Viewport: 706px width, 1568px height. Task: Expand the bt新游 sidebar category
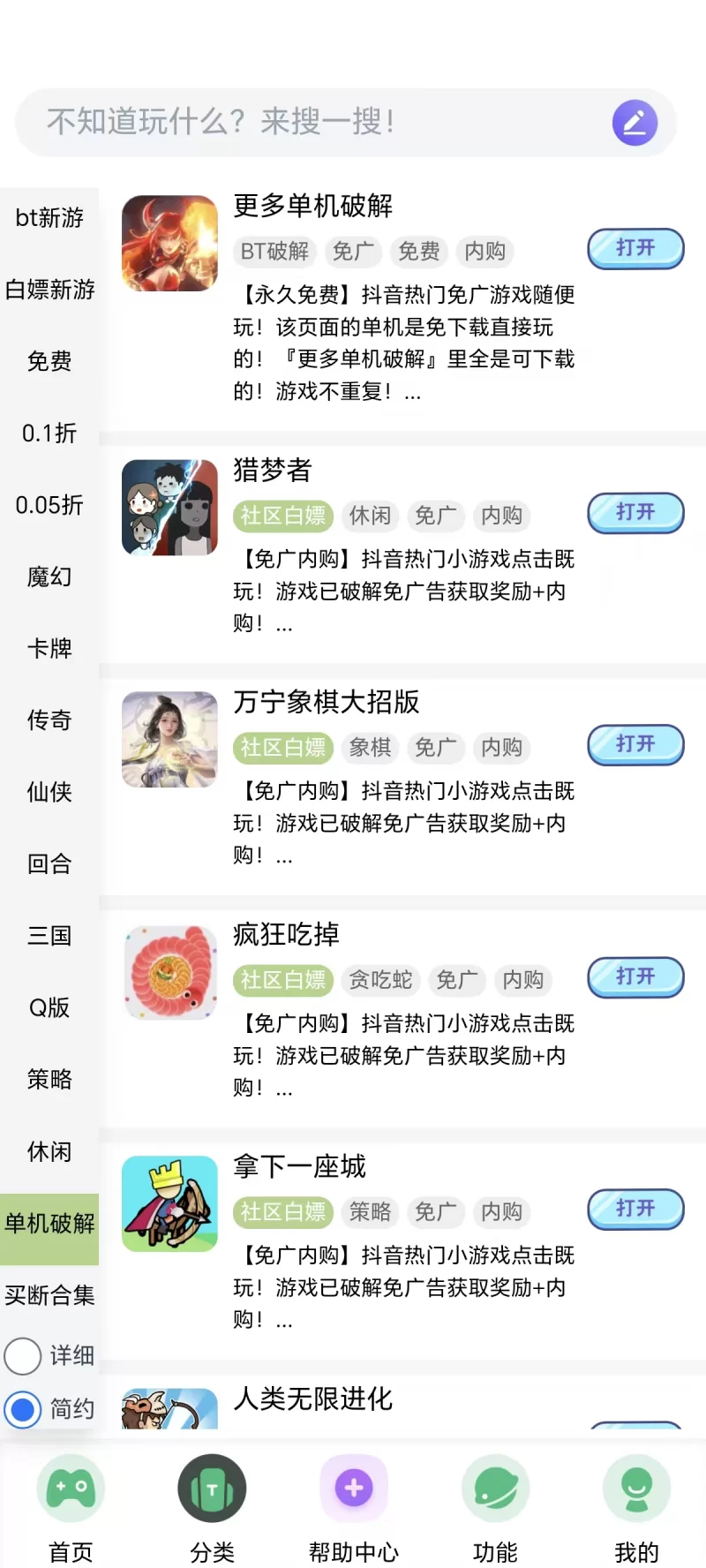coord(49,217)
